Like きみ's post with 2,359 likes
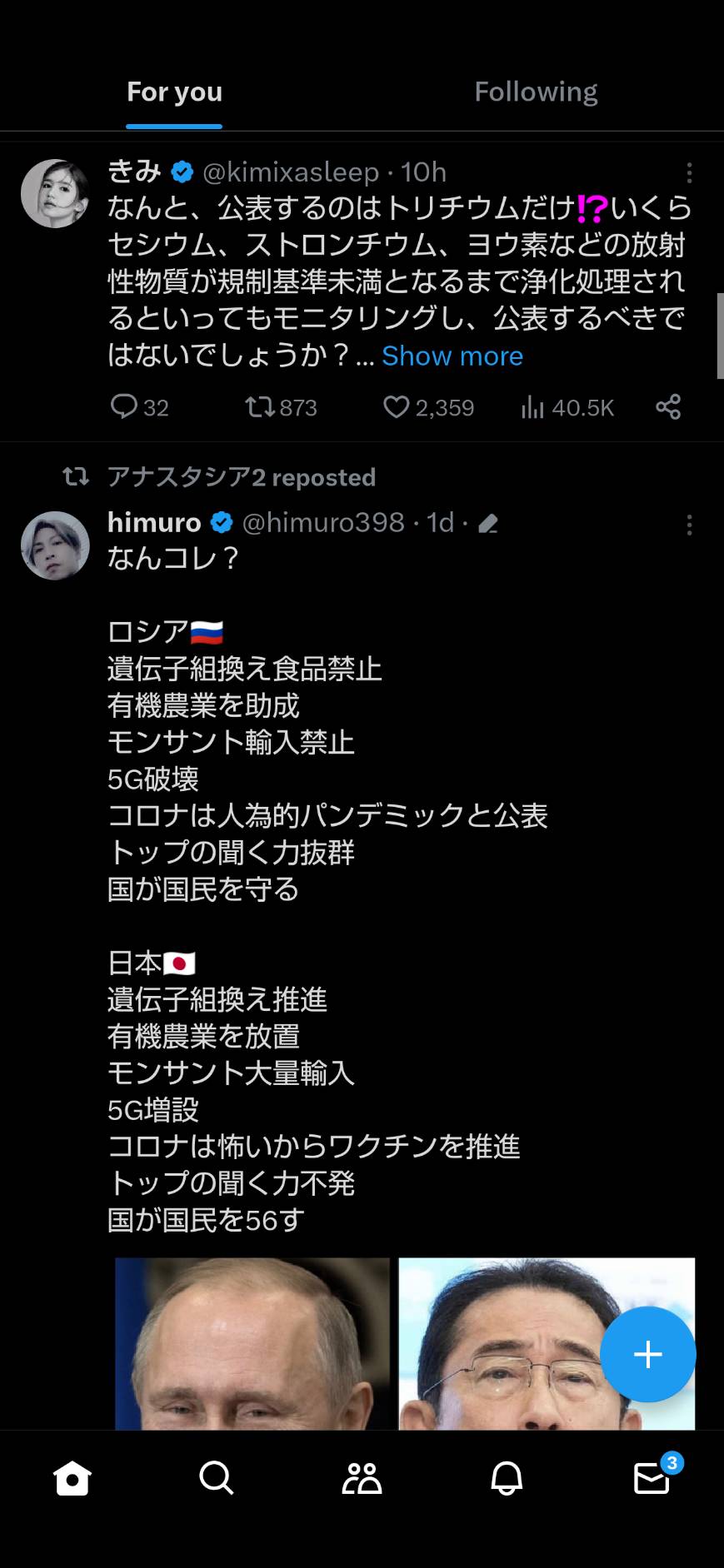This screenshot has height=1568, width=724. pyautogui.click(x=428, y=407)
